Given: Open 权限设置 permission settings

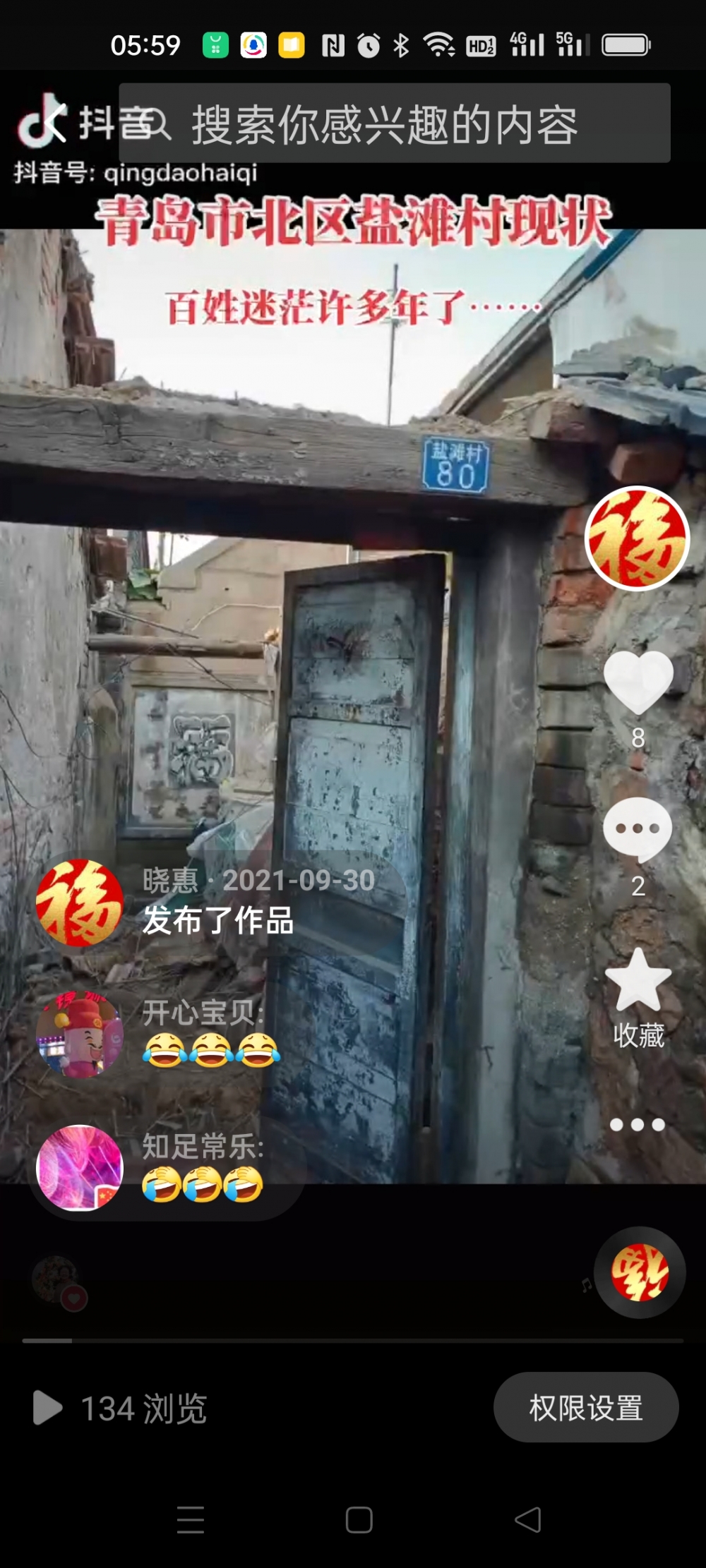Looking at the screenshot, I should point(586,1408).
